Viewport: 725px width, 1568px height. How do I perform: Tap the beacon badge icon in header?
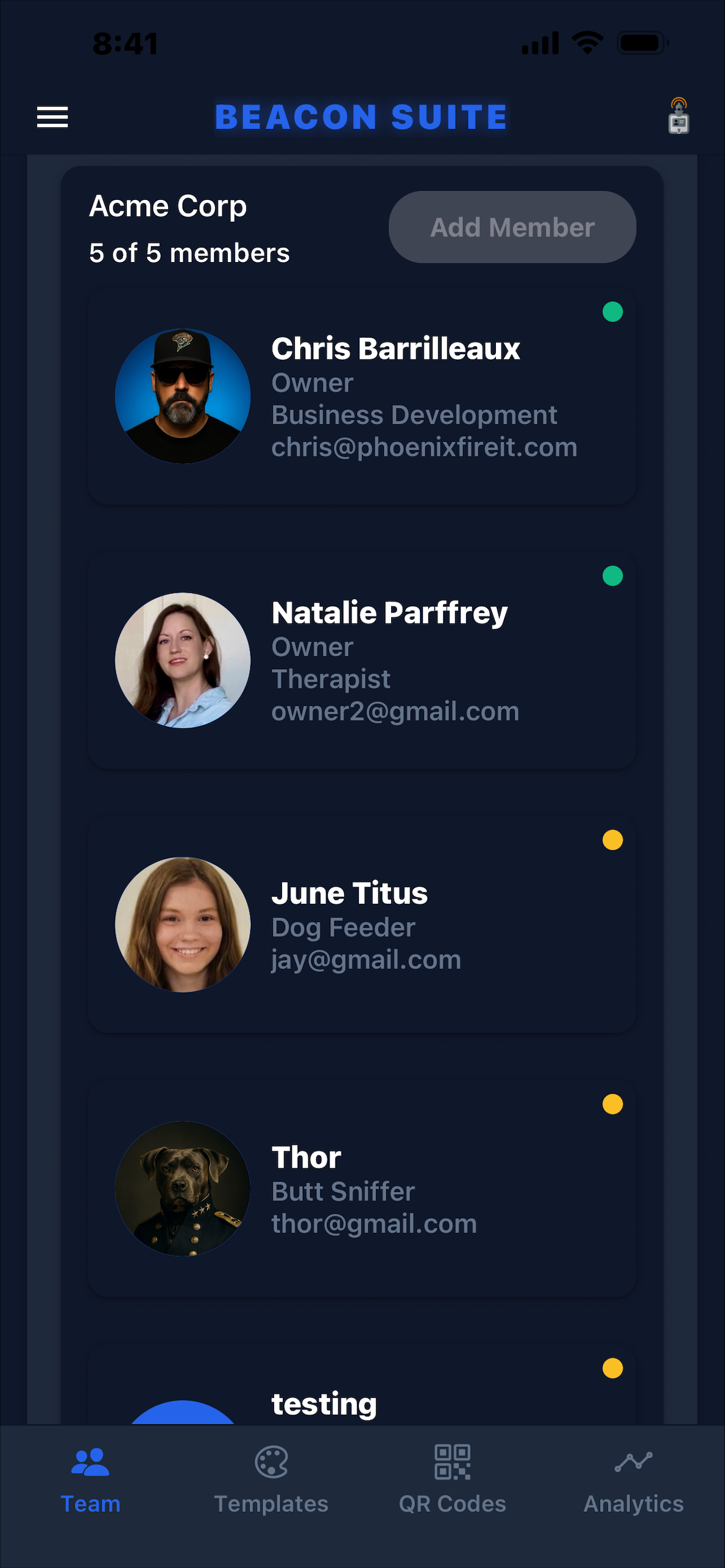678,116
